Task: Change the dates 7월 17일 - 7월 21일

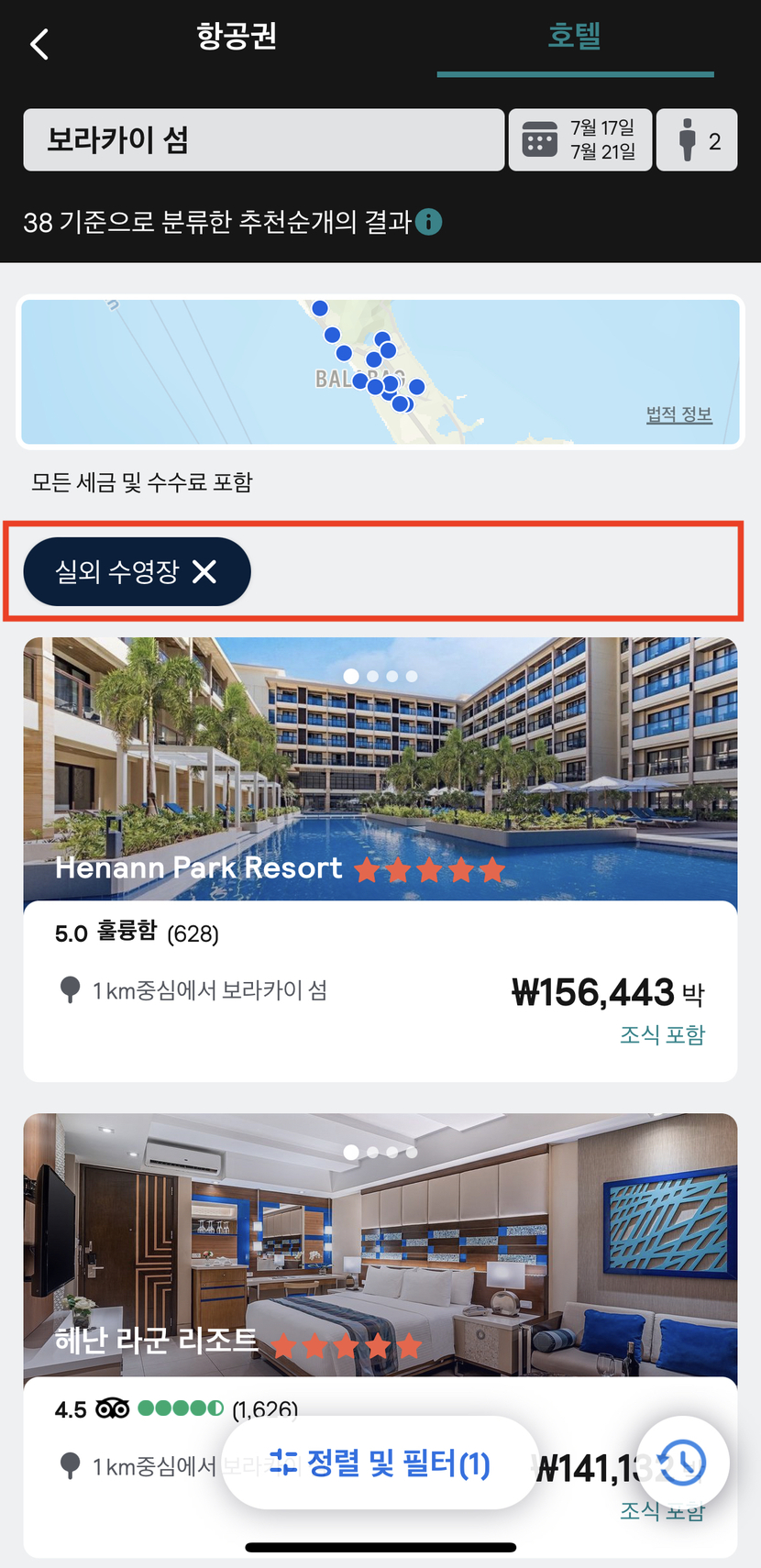Action: coord(579,140)
